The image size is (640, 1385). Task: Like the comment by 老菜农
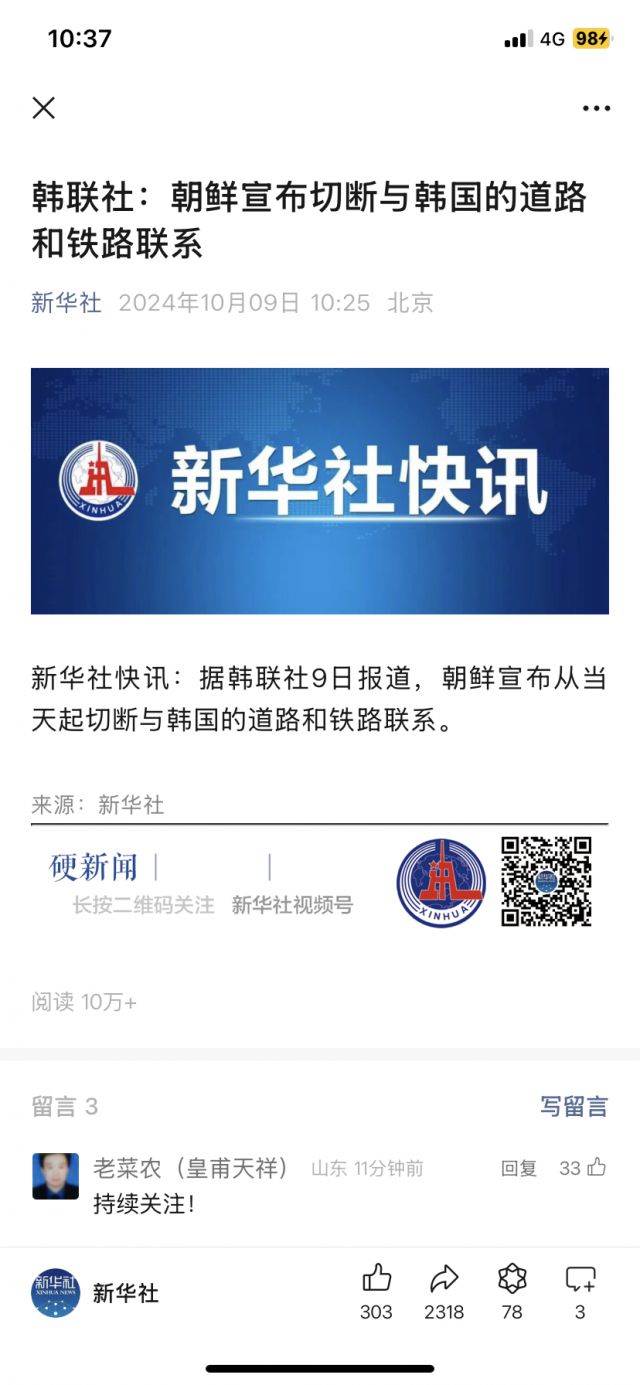596,1167
